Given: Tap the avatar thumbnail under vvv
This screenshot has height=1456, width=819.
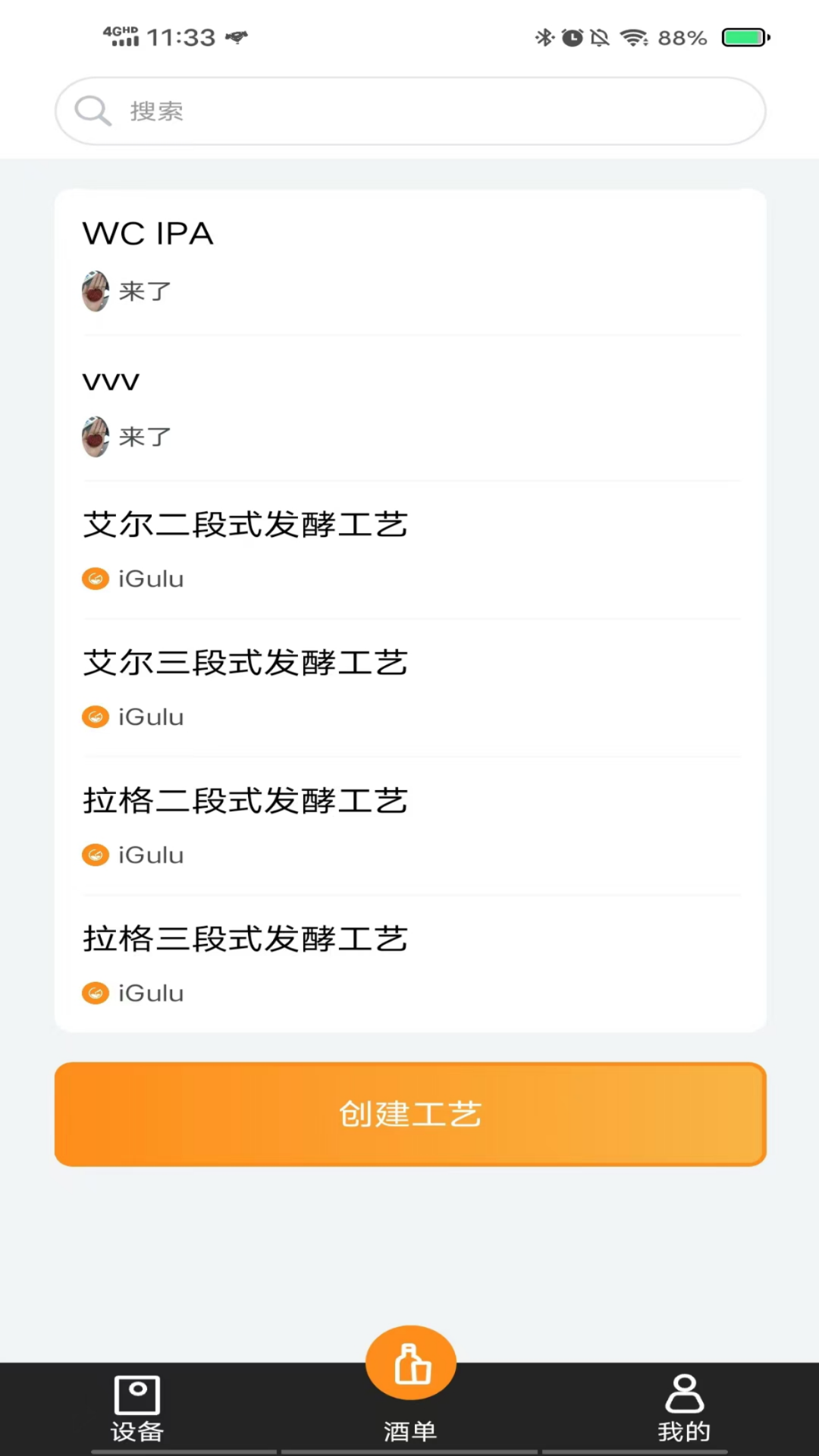Looking at the screenshot, I should tap(96, 437).
